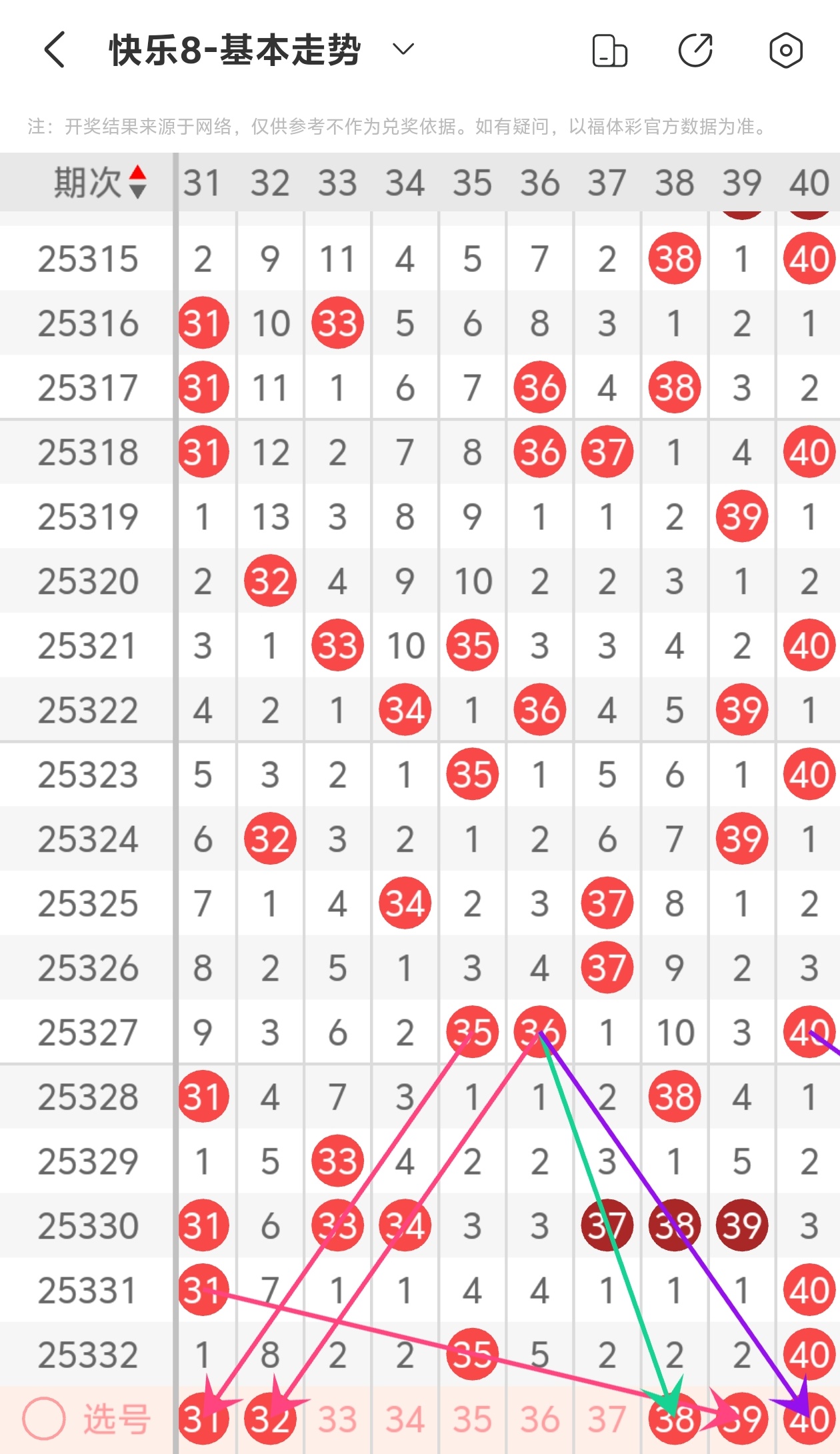Share this trend chart
The height and width of the screenshot is (1454, 840).
tap(695, 51)
